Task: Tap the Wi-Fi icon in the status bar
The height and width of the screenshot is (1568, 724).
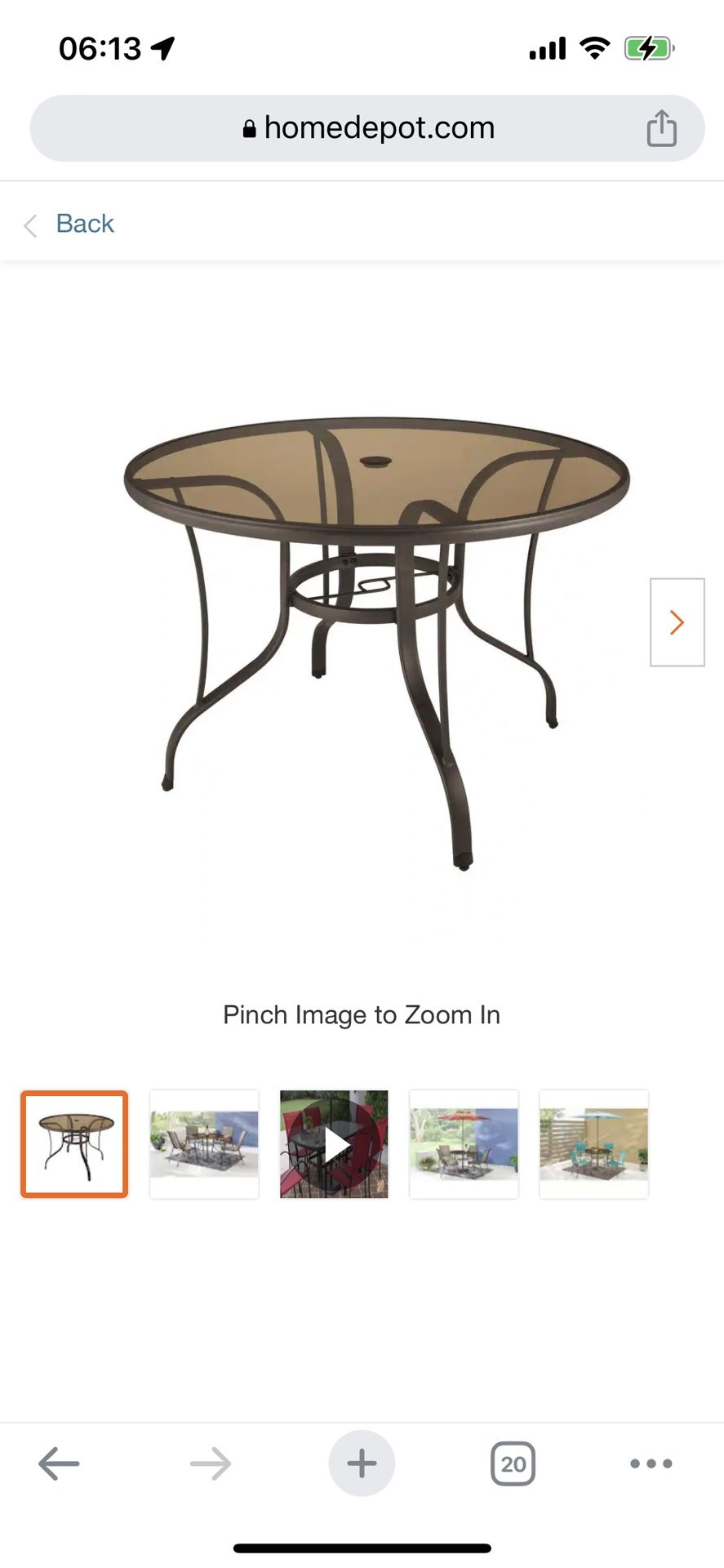Action: (x=595, y=47)
